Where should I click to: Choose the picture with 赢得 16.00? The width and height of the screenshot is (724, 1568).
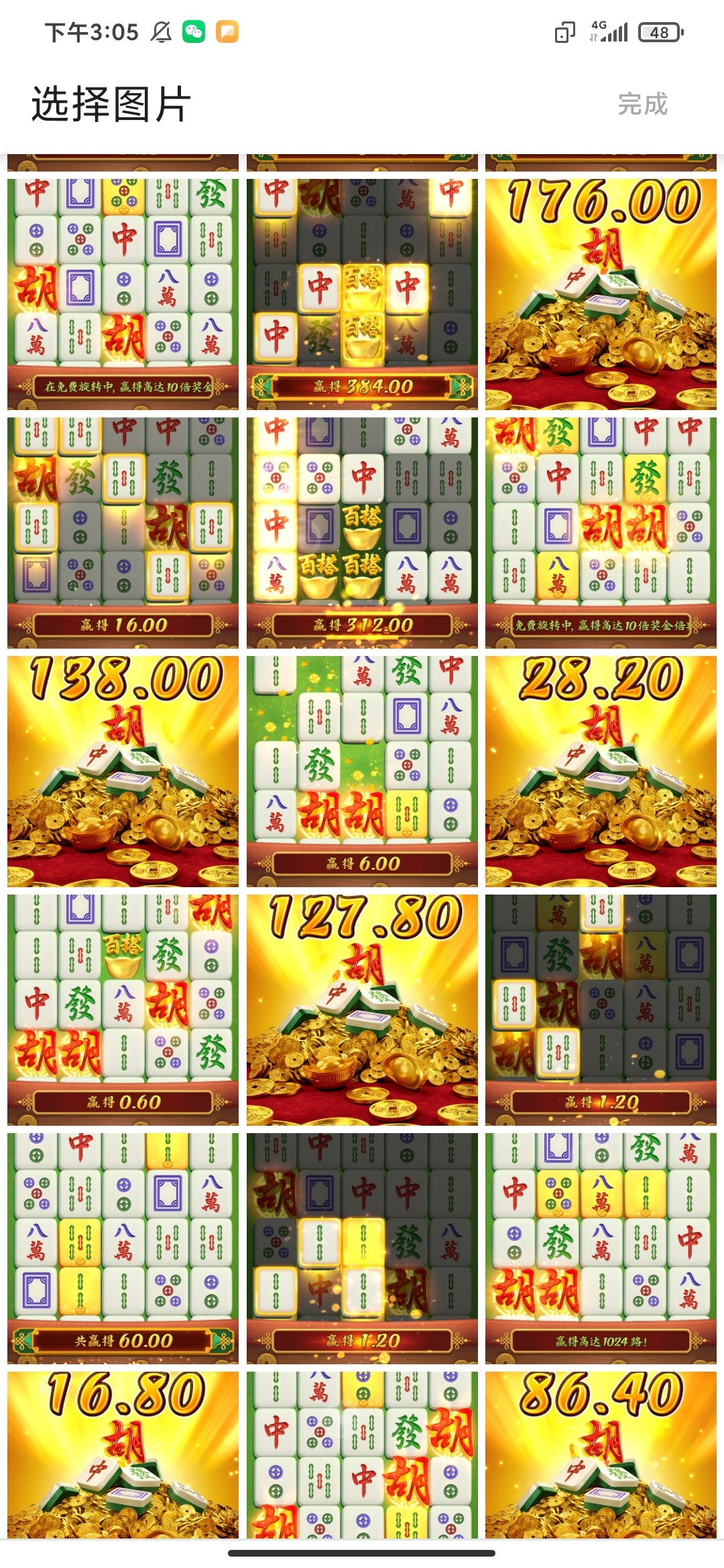coord(123,533)
